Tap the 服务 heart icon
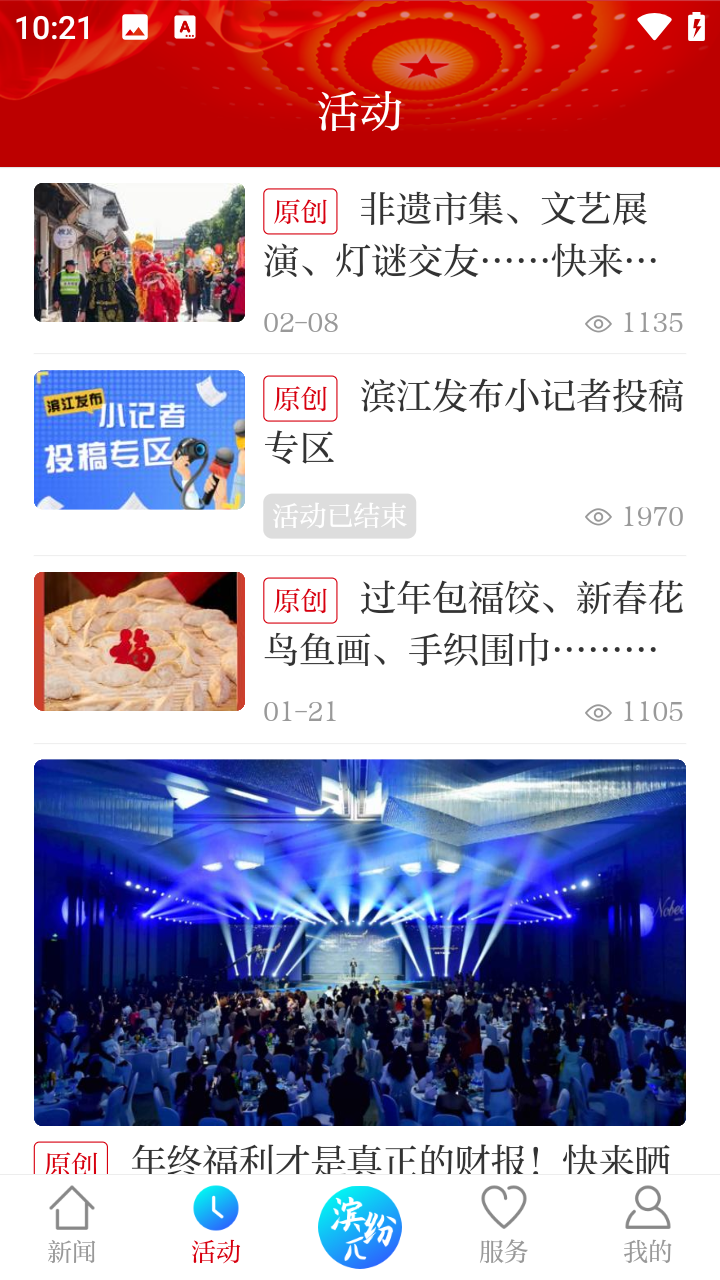 pos(503,1209)
